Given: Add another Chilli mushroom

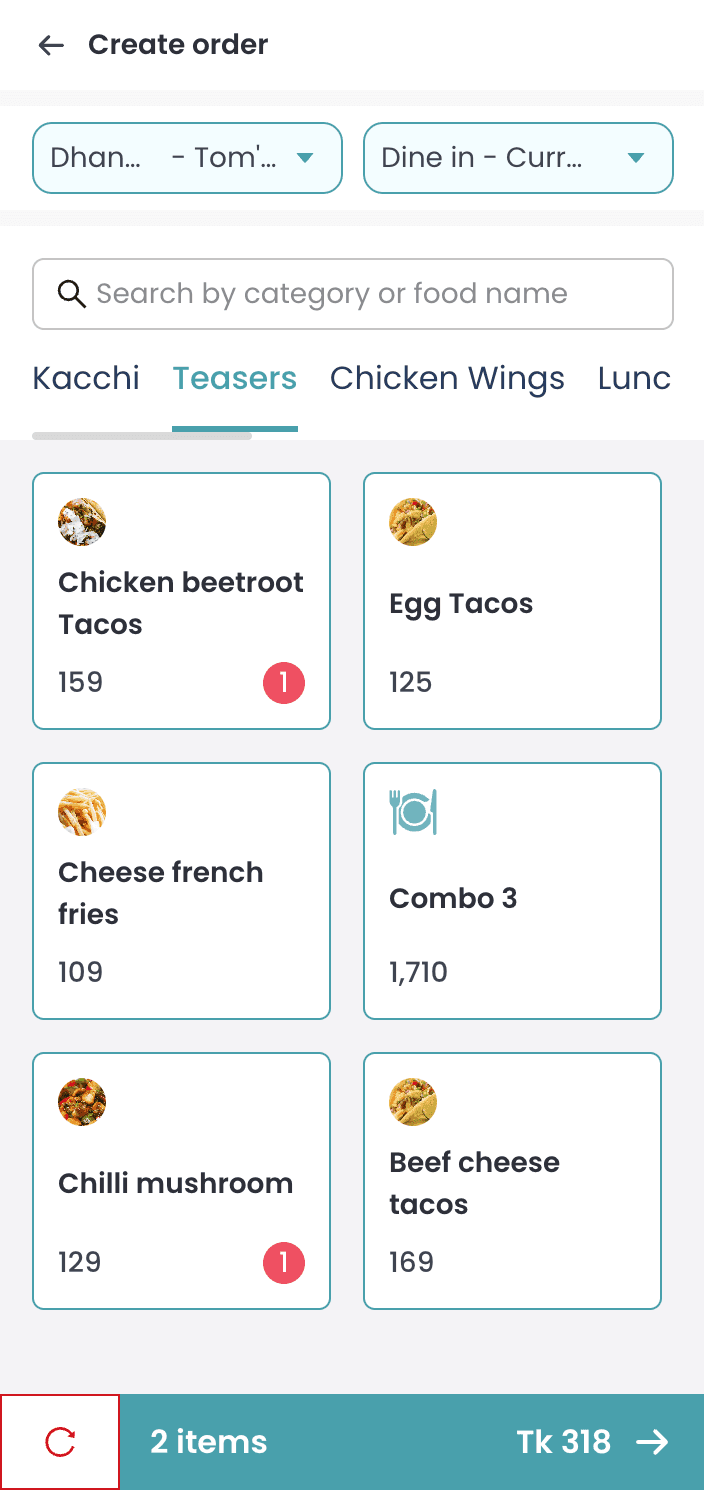Looking at the screenshot, I should [181, 1181].
